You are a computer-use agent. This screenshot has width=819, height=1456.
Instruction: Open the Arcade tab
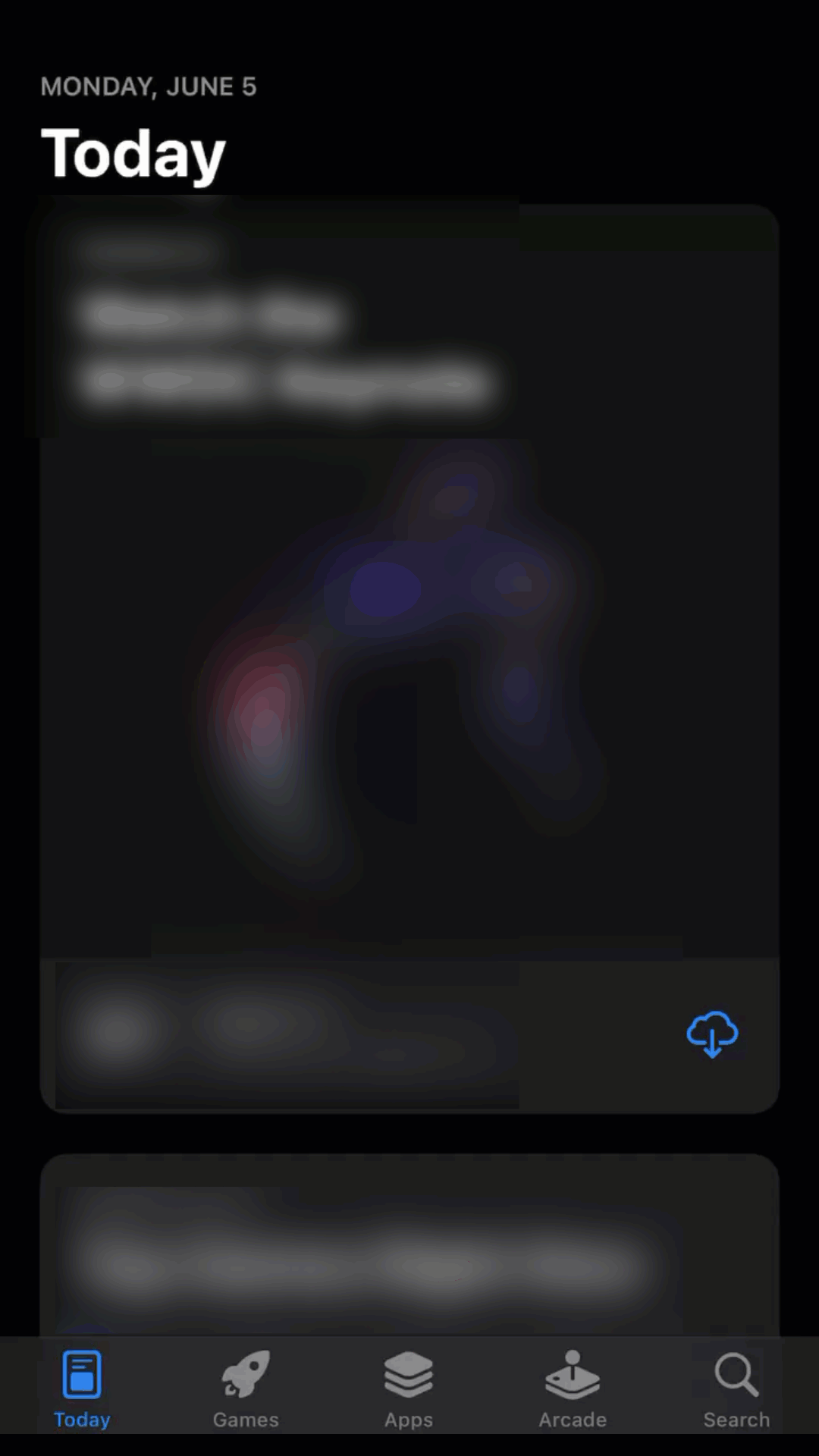coord(573,1389)
